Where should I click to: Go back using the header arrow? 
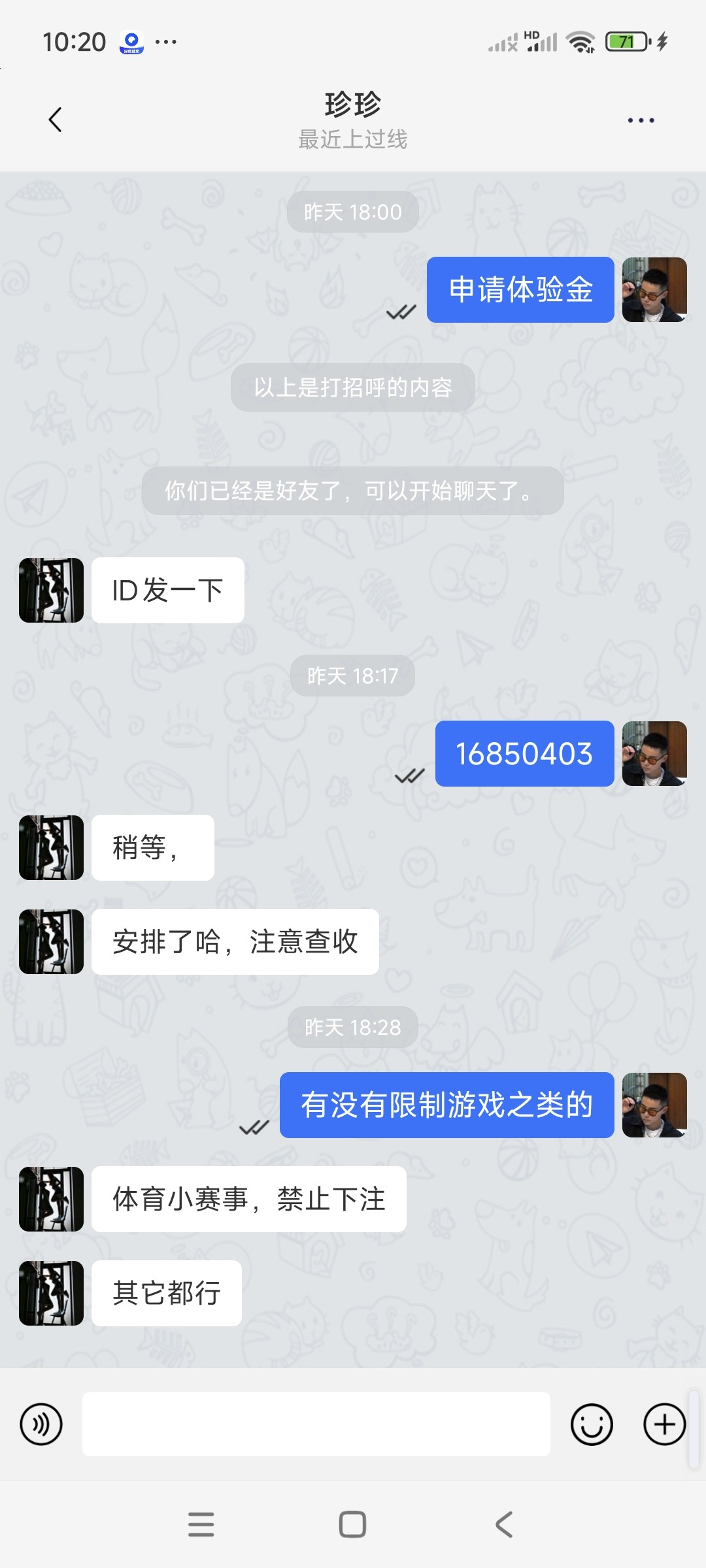click(x=56, y=120)
